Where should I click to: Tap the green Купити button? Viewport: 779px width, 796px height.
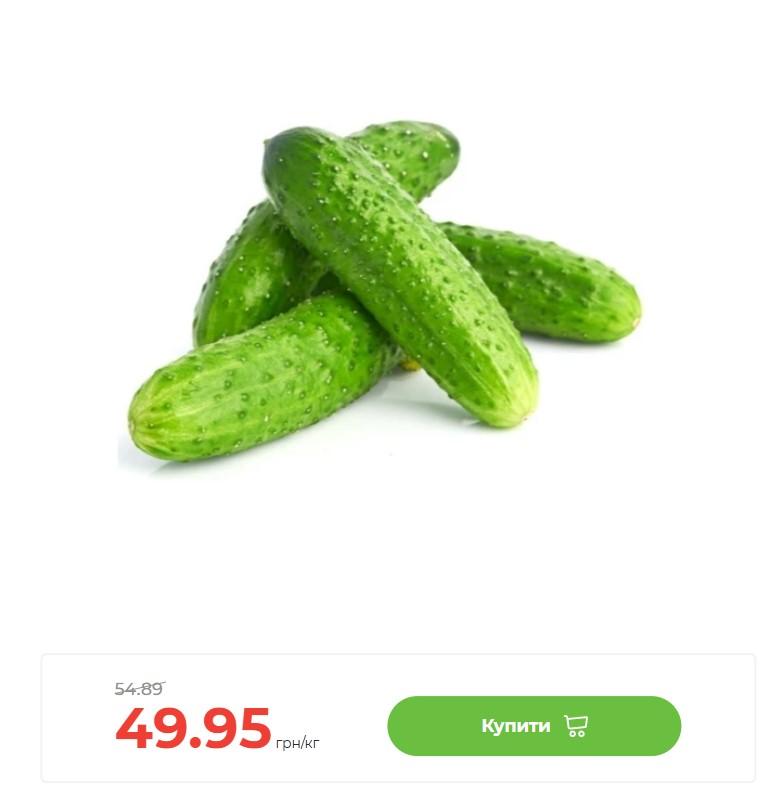[533, 726]
